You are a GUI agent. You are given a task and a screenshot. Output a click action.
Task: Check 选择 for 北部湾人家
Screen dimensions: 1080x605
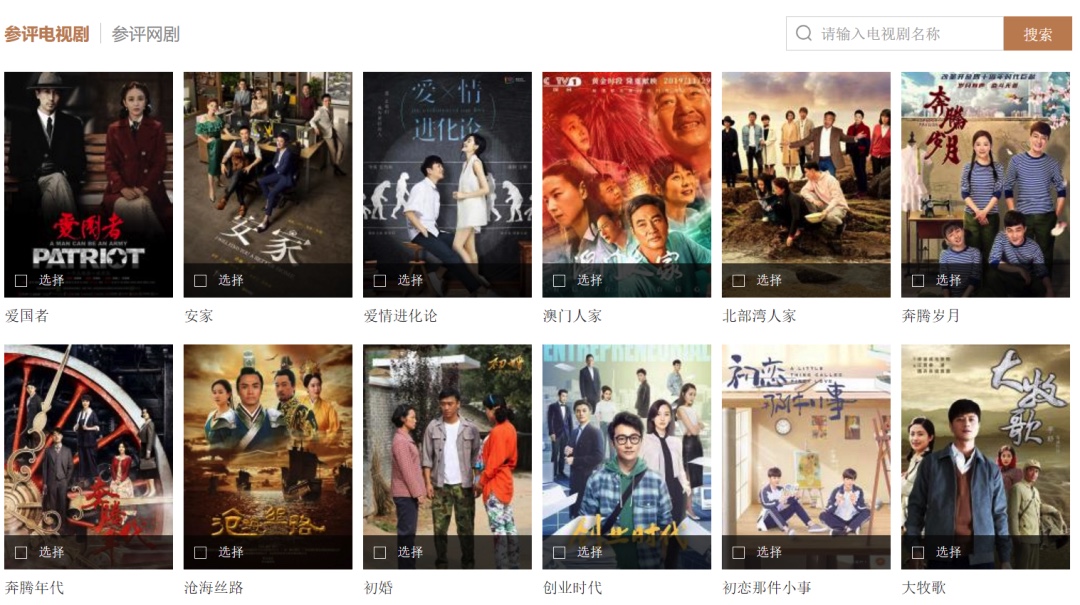pyautogui.click(x=739, y=281)
